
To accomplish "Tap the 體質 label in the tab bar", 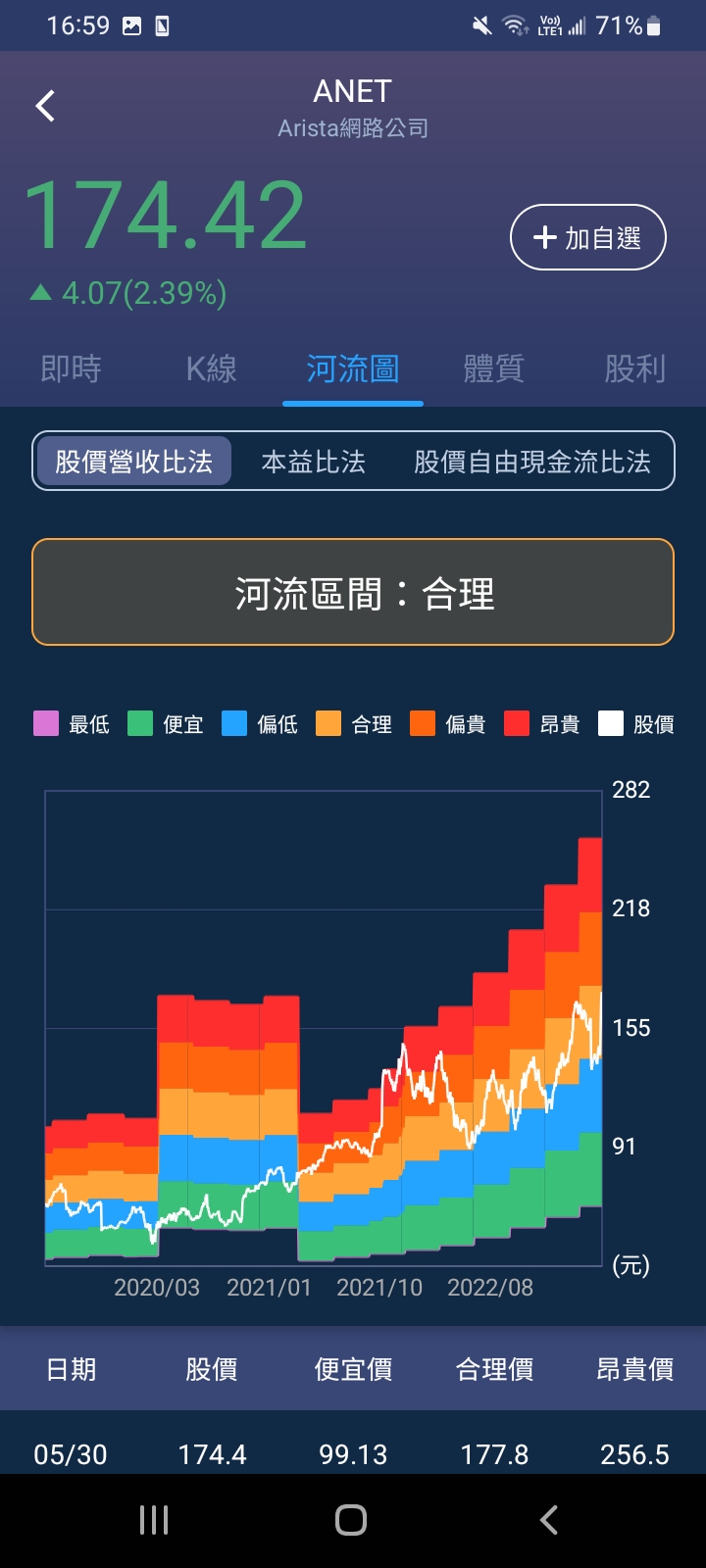I will [493, 367].
